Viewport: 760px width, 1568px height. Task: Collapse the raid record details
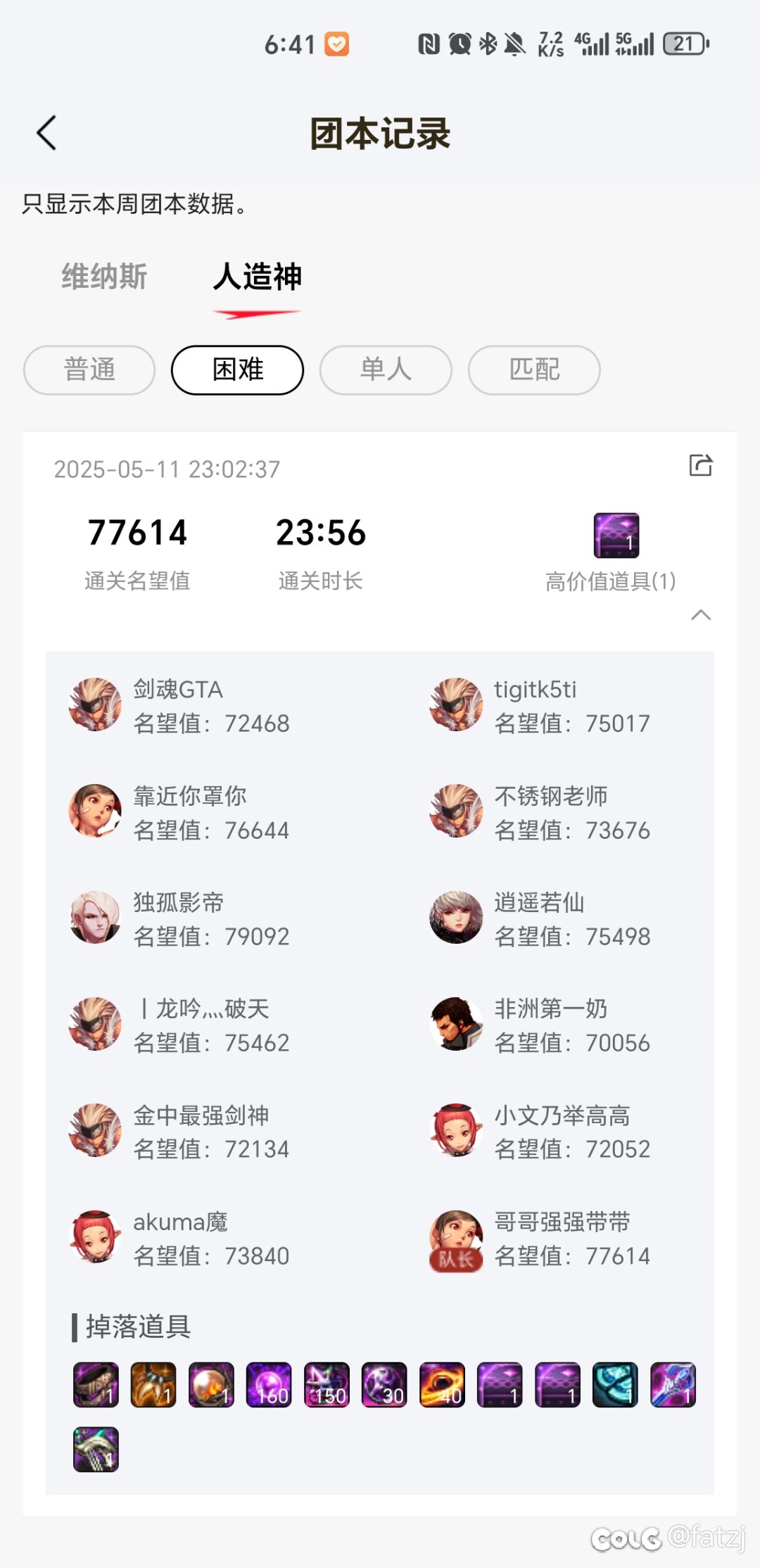(x=701, y=615)
